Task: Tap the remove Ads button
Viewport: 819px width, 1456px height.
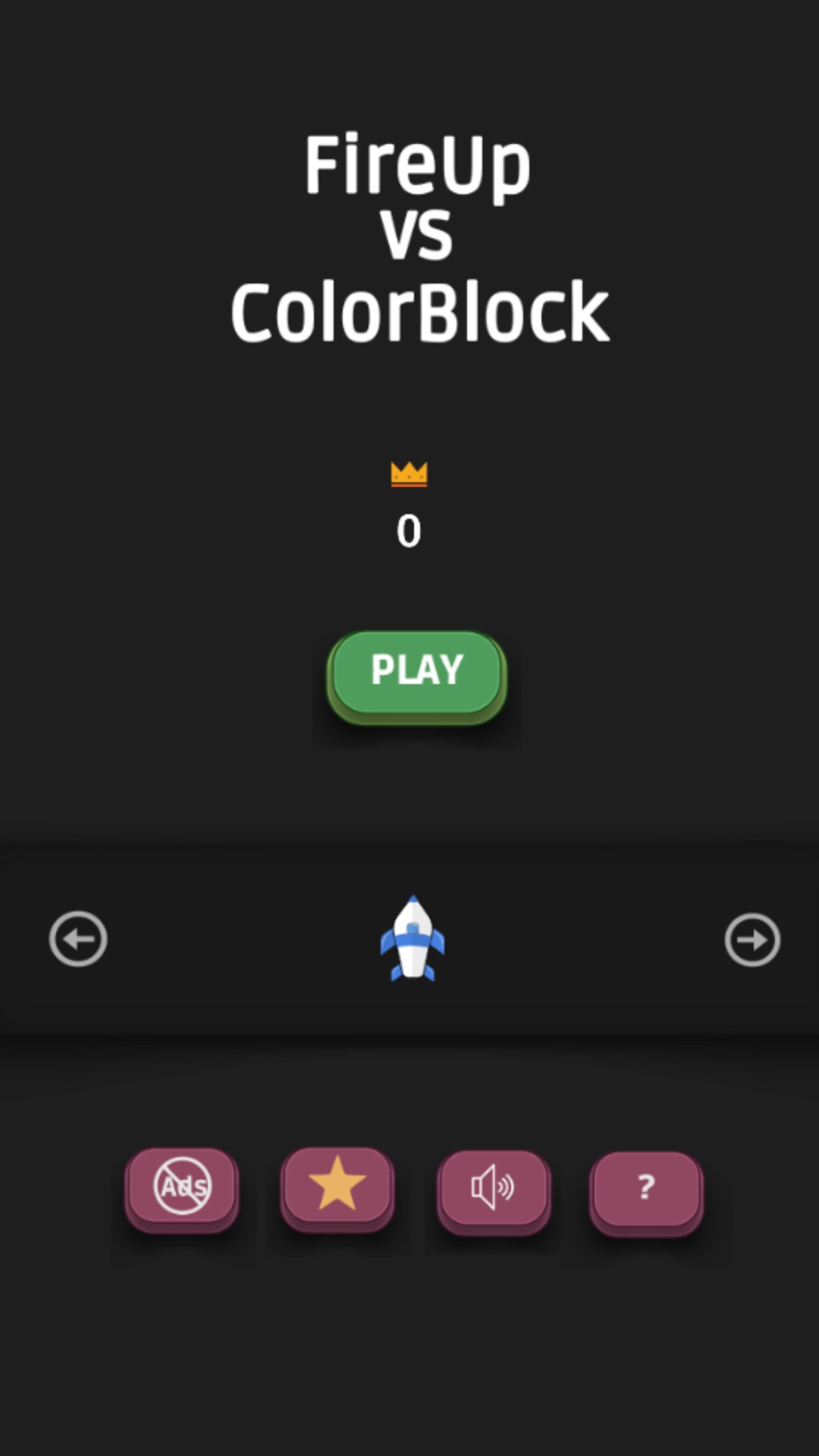Action: pos(182,1186)
